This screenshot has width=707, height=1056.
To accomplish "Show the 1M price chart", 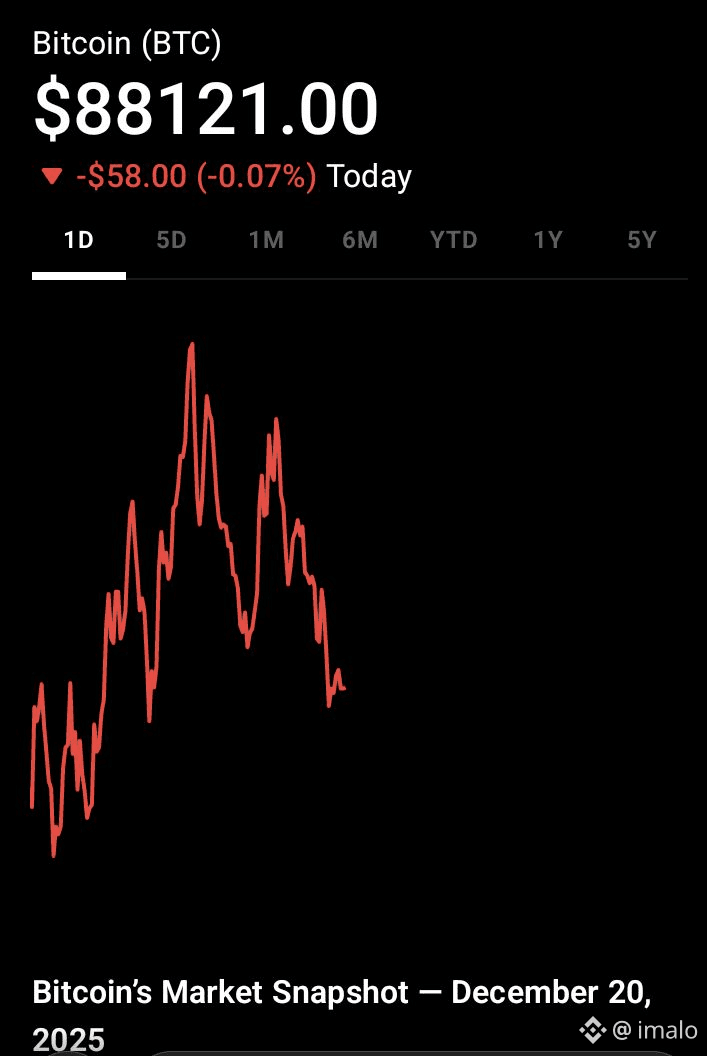I will (266, 241).
